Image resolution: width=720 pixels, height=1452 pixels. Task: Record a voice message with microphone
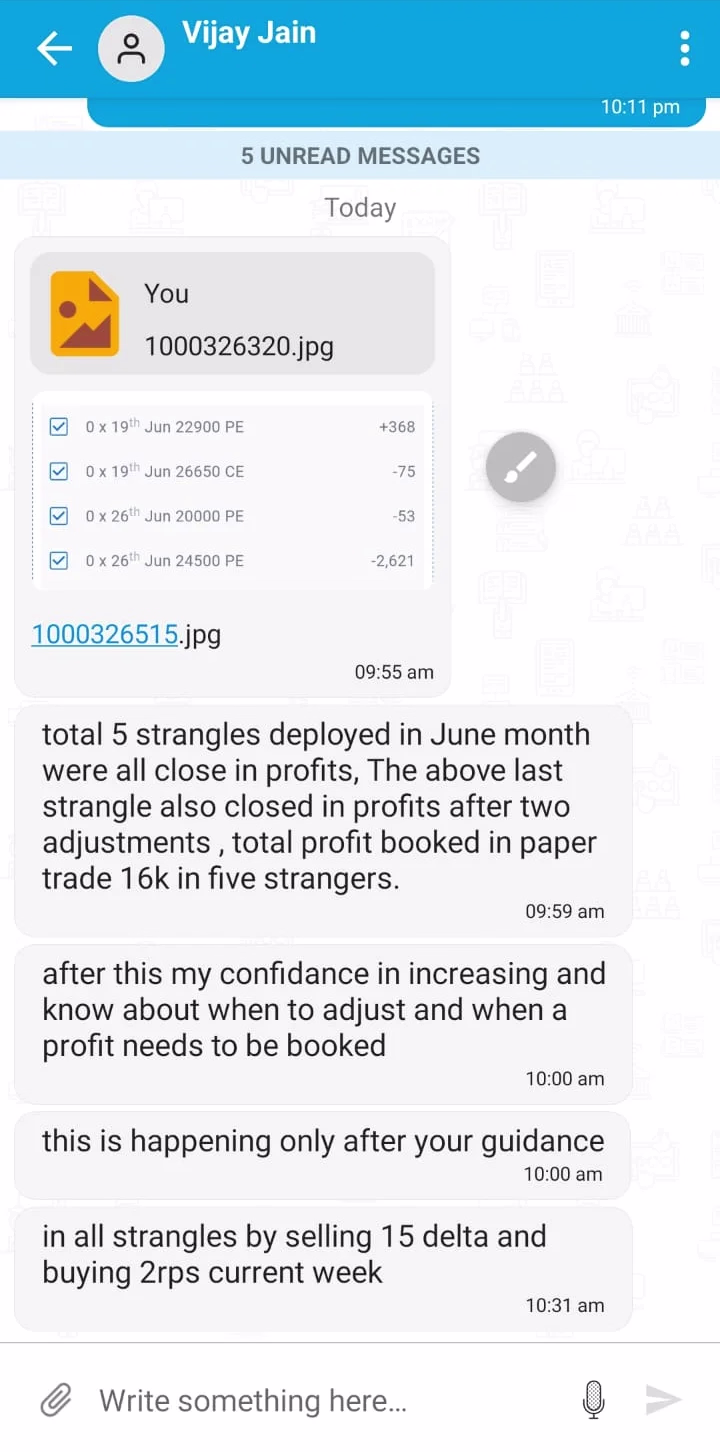pos(593,1400)
